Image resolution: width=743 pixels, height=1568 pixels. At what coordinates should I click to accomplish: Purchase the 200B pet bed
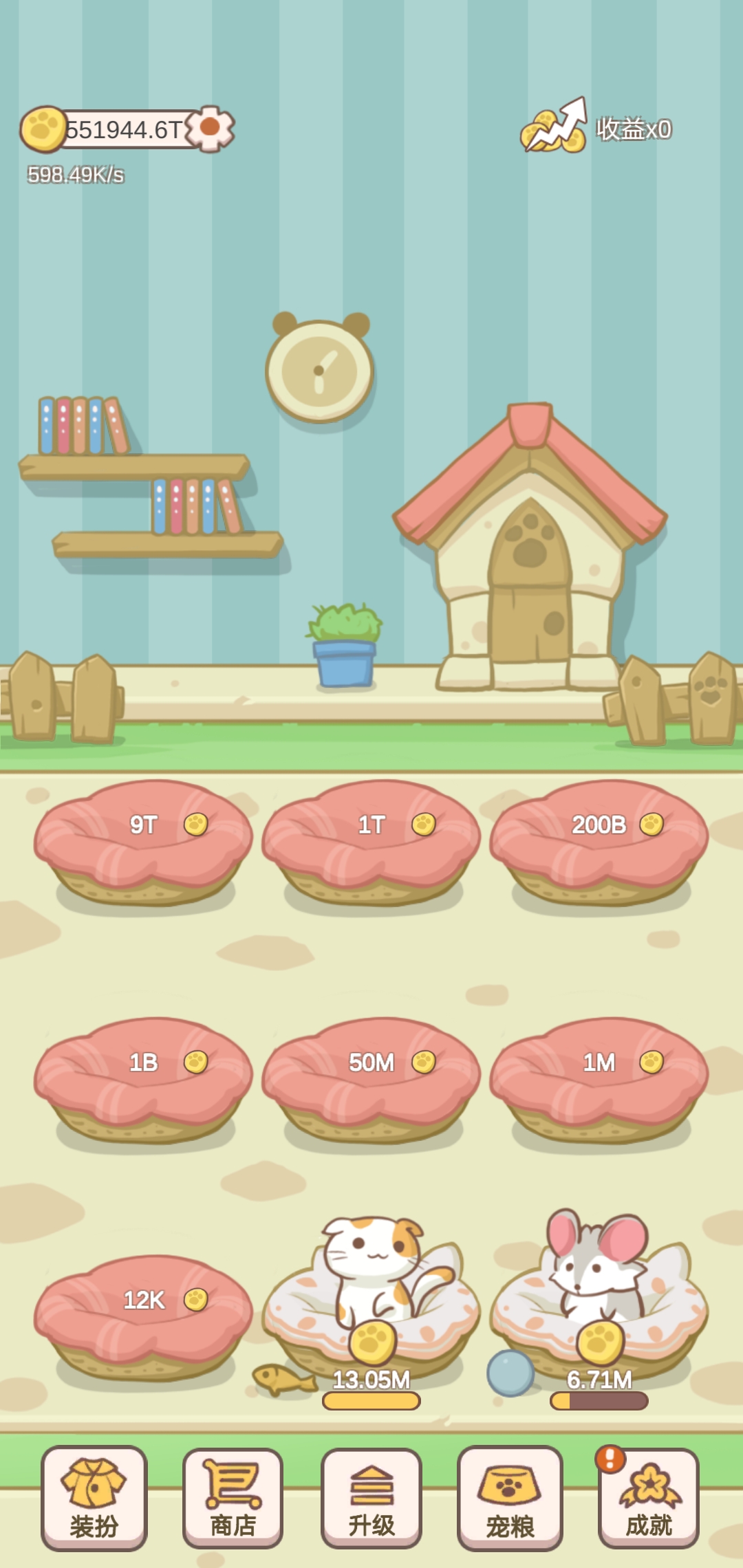point(599,840)
